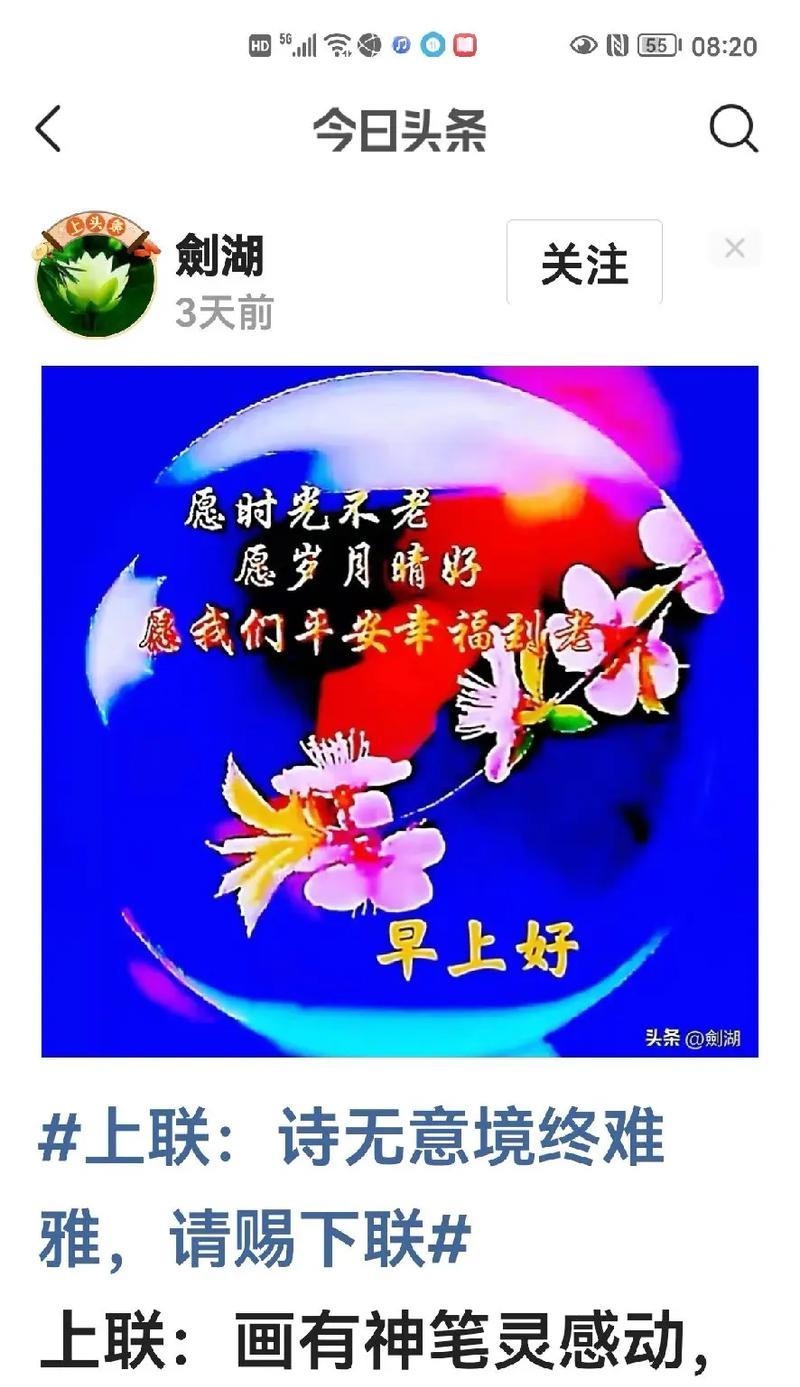The image size is (800, 1387).
Task: Open 劍湖's profile avatar
Action: (95, 274)
